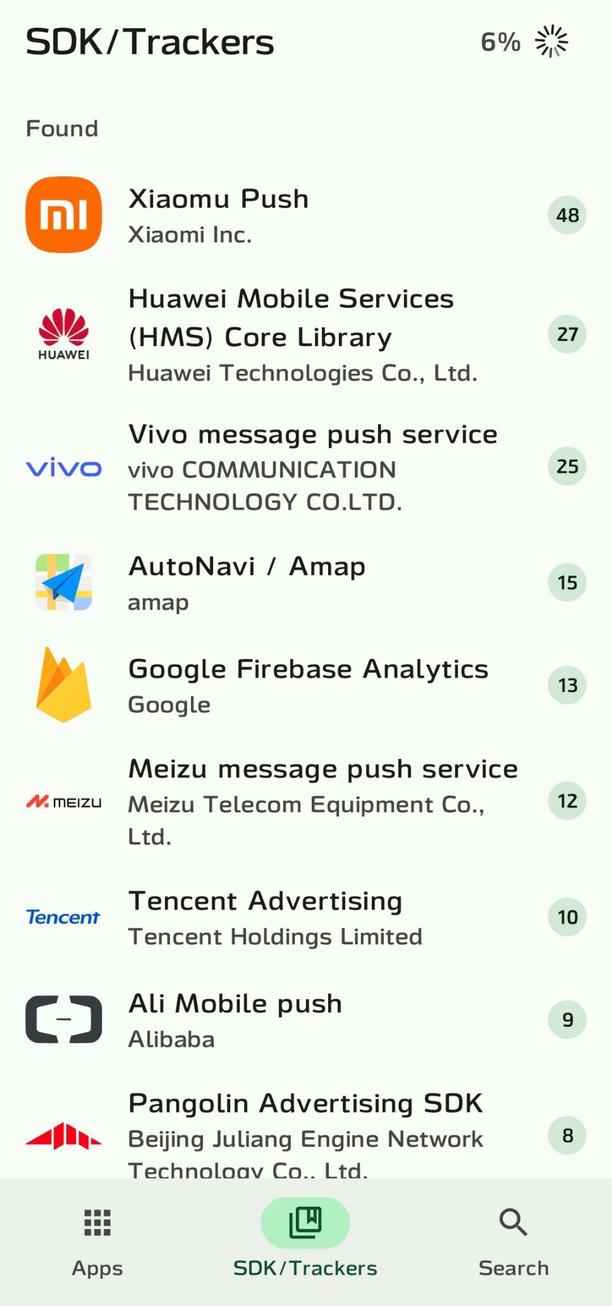Open Pangolin Advertising SDK entry
The width and height of the screenshot is (612, 1306).
[x=300, y=1135]
